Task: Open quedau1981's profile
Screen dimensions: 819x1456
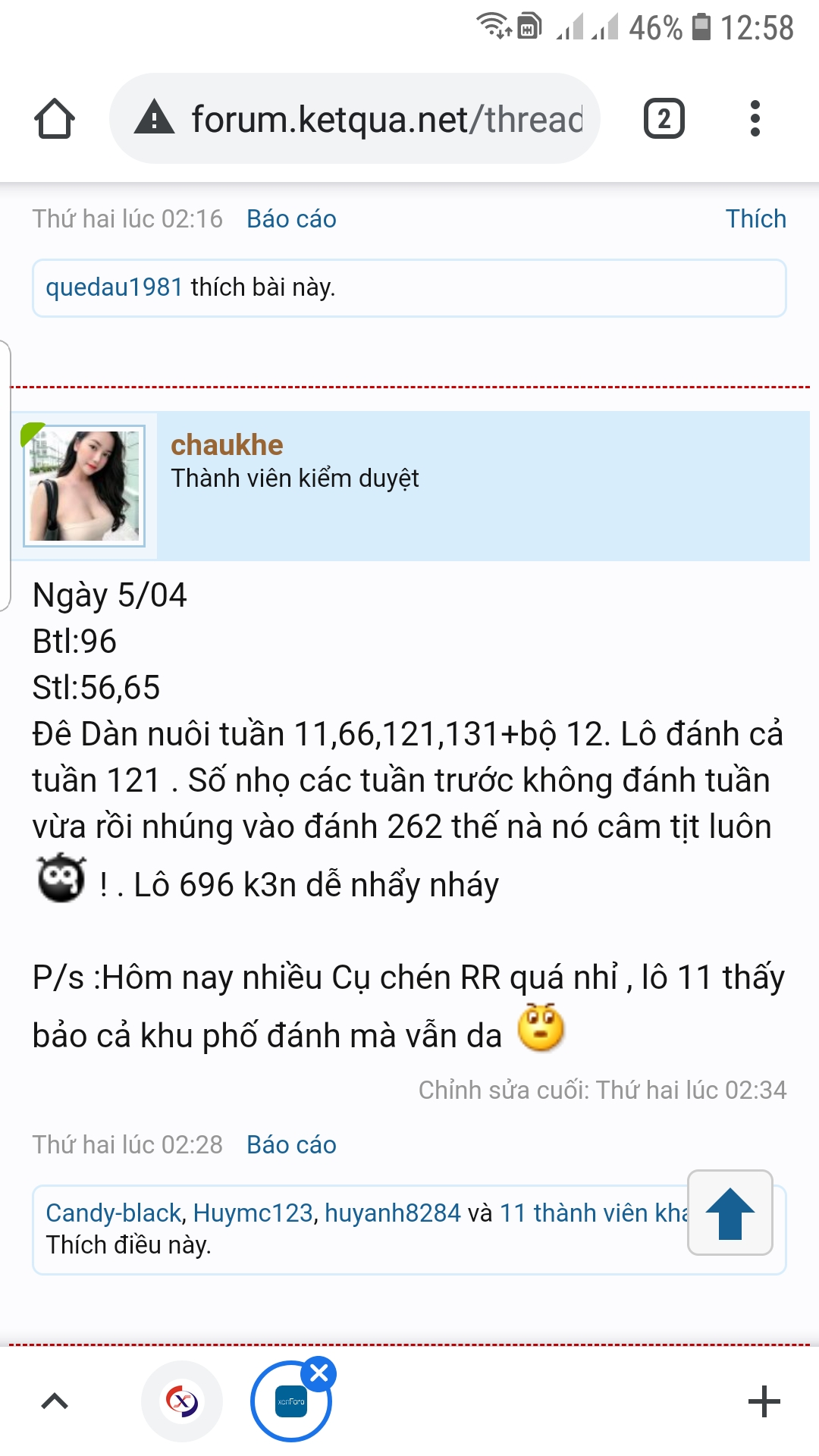Action: pos(115,287)
